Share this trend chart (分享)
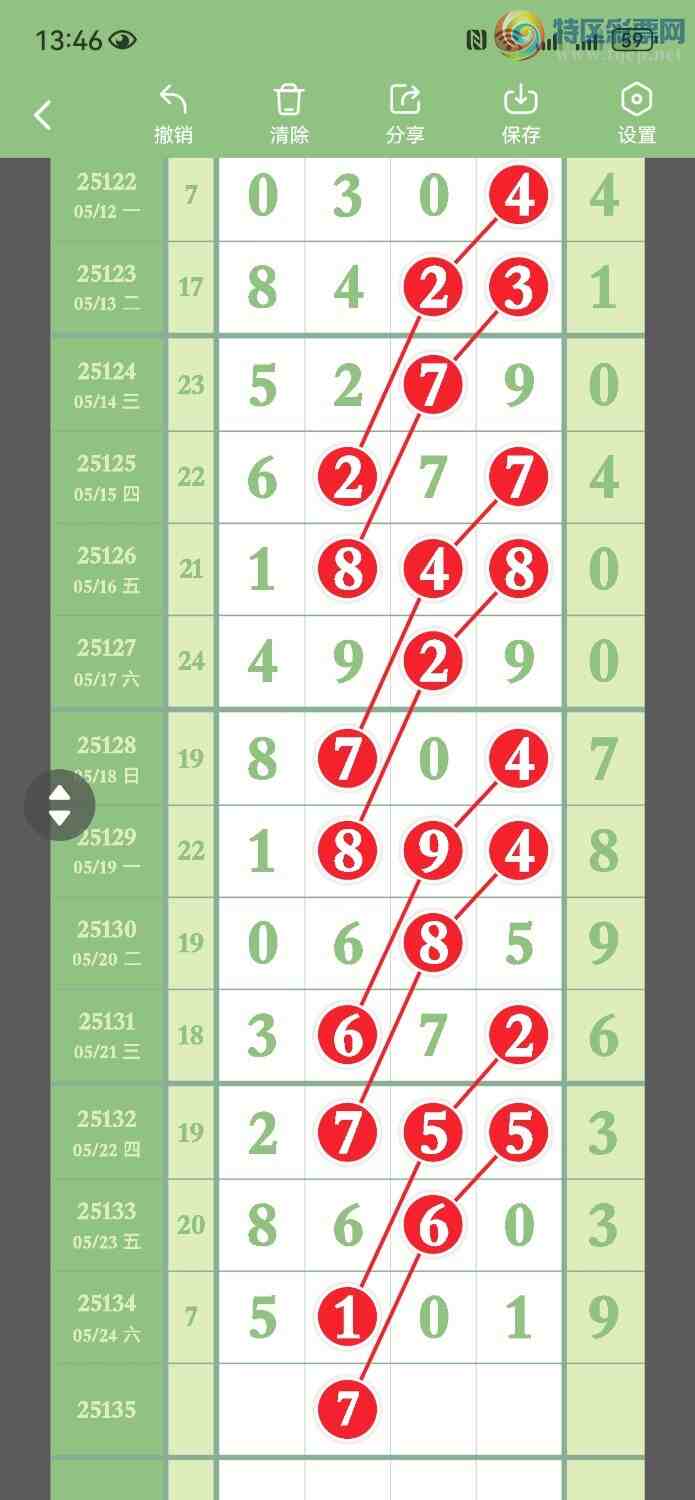Image resolution: width=695 pixels, height=1500 pixels. (405, 114)
